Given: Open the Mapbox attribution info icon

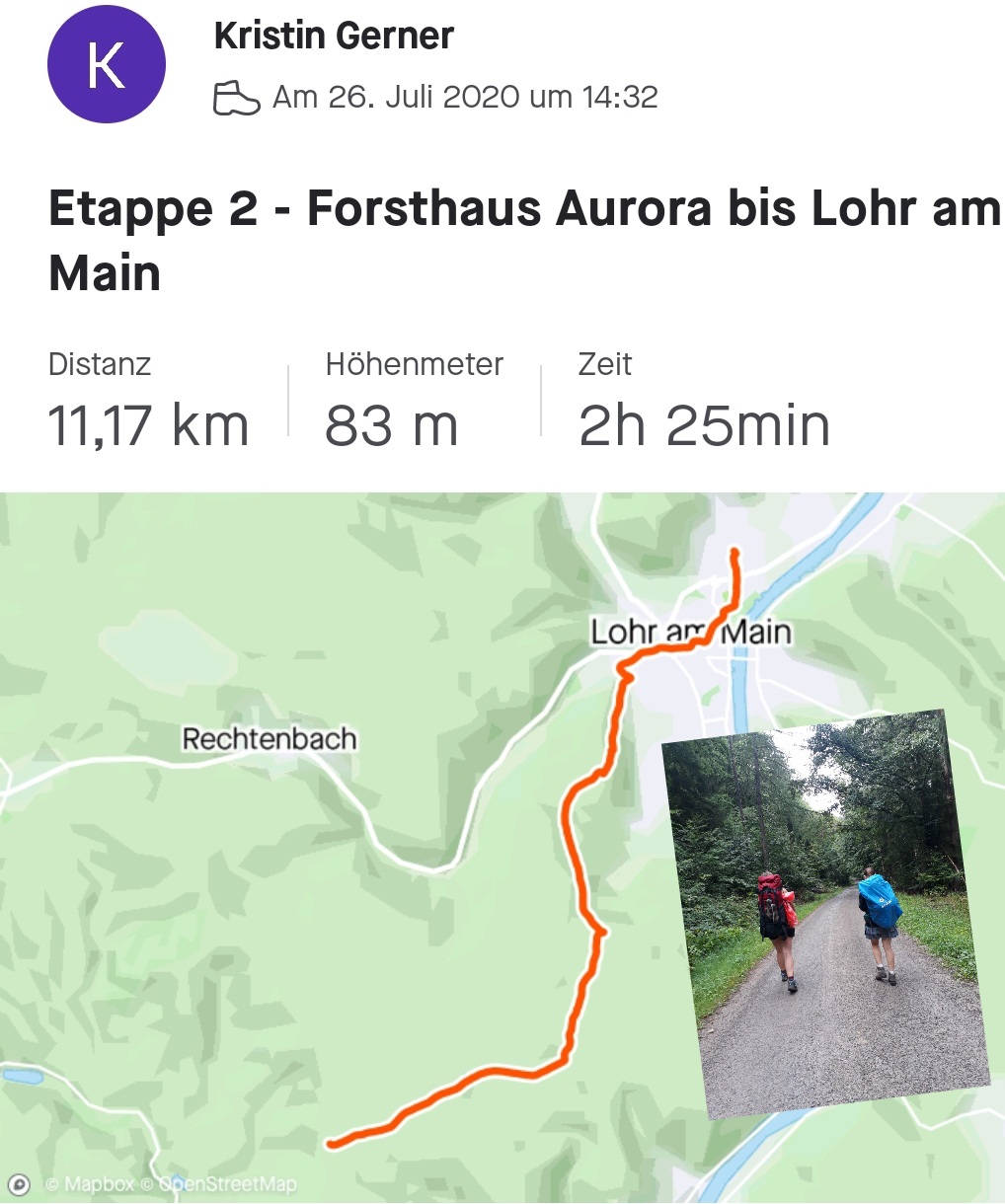Looking at the screenshot, I should tap(20, 1183).
